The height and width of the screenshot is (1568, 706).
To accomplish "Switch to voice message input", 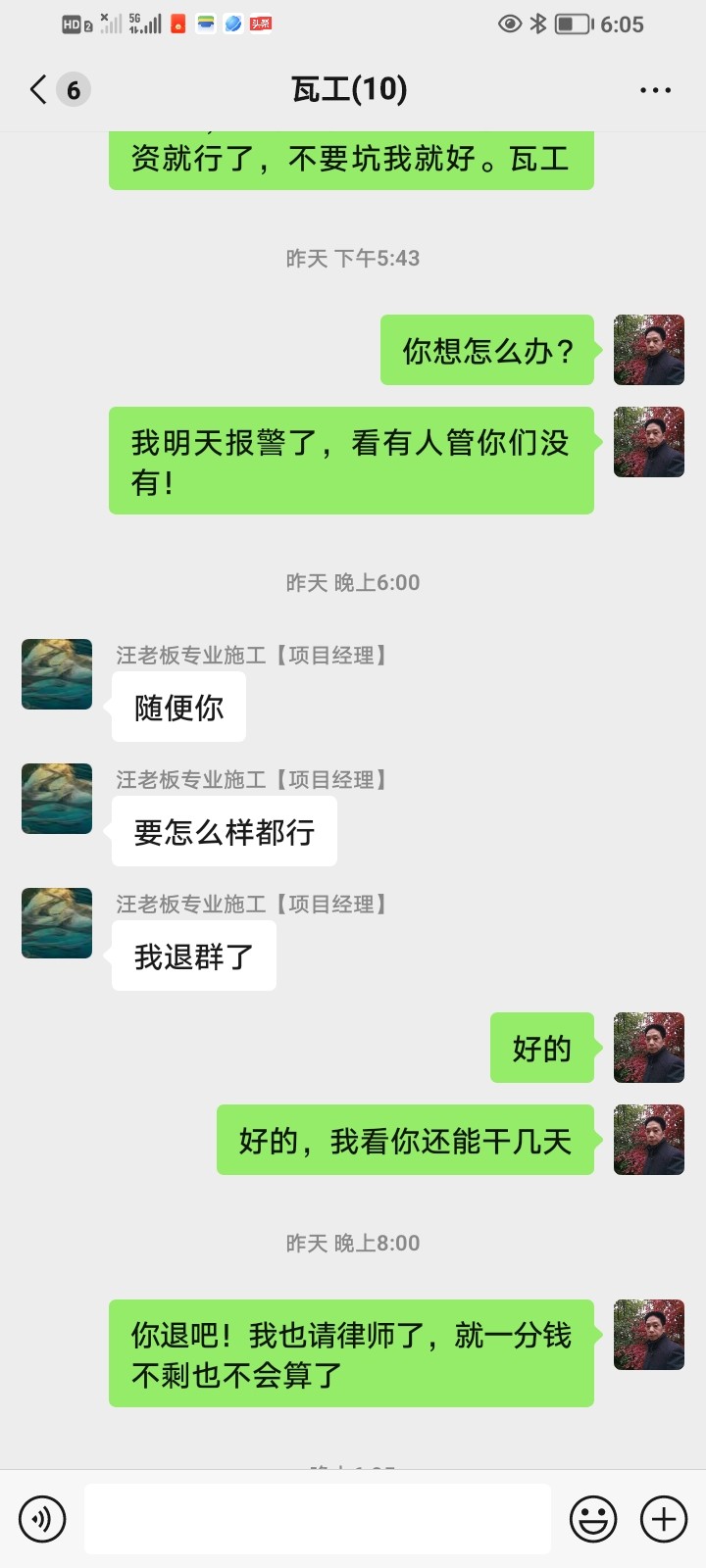I will pyautogui.click(x=42, y=1519).
